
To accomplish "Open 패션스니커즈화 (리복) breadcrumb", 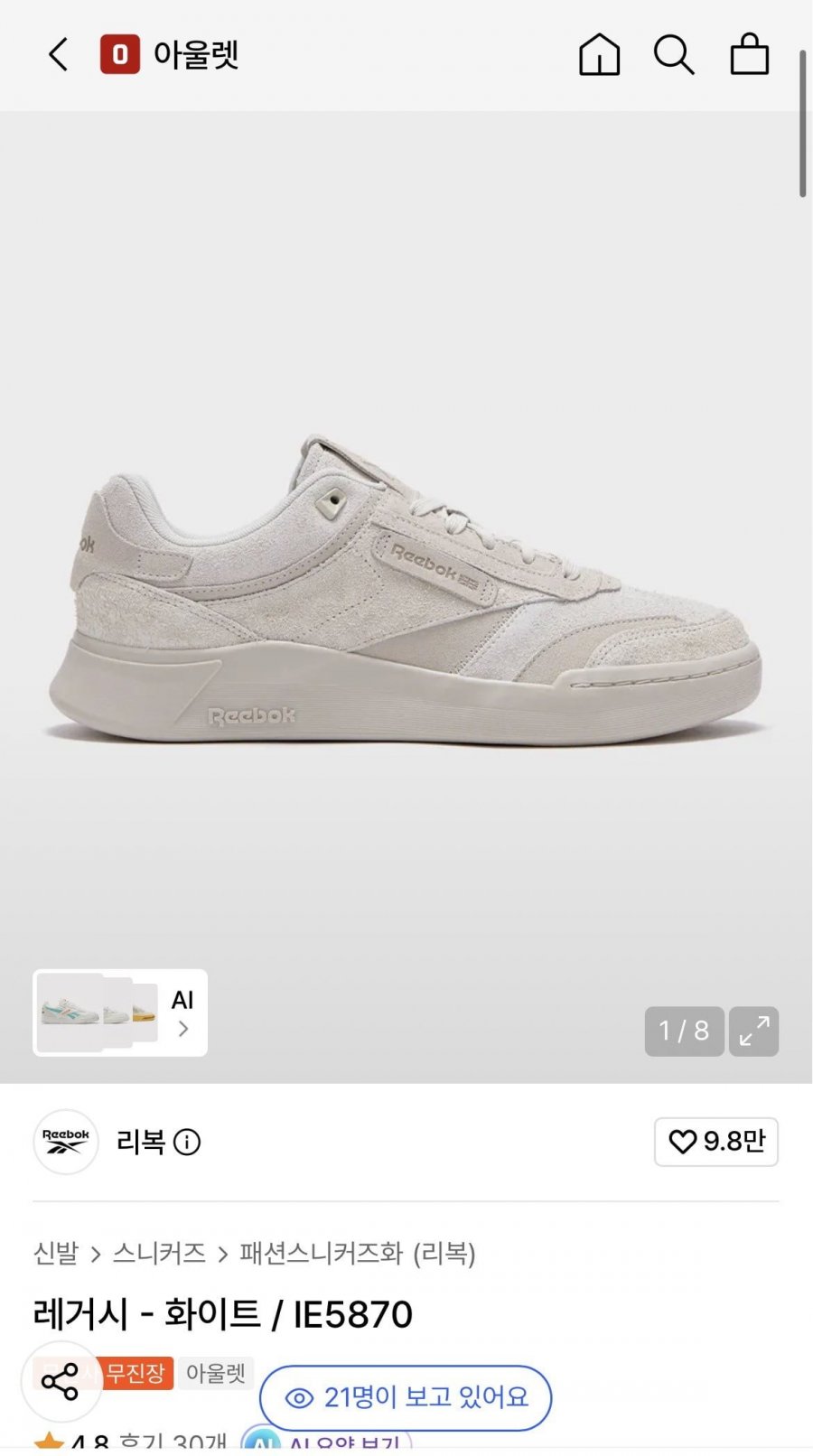I will tap(358, 1253).
